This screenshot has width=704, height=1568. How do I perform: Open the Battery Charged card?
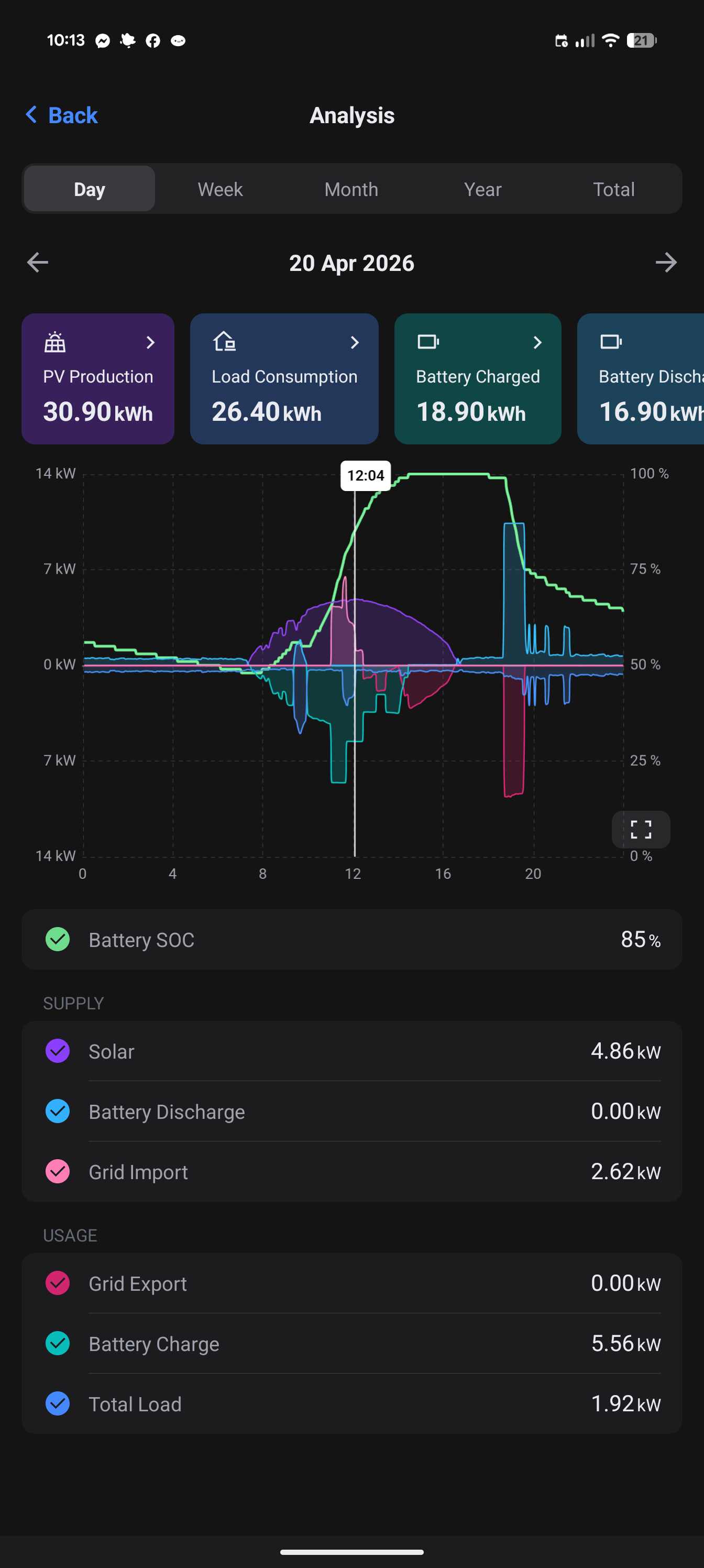pyautogui.click(x=478, y=378)
